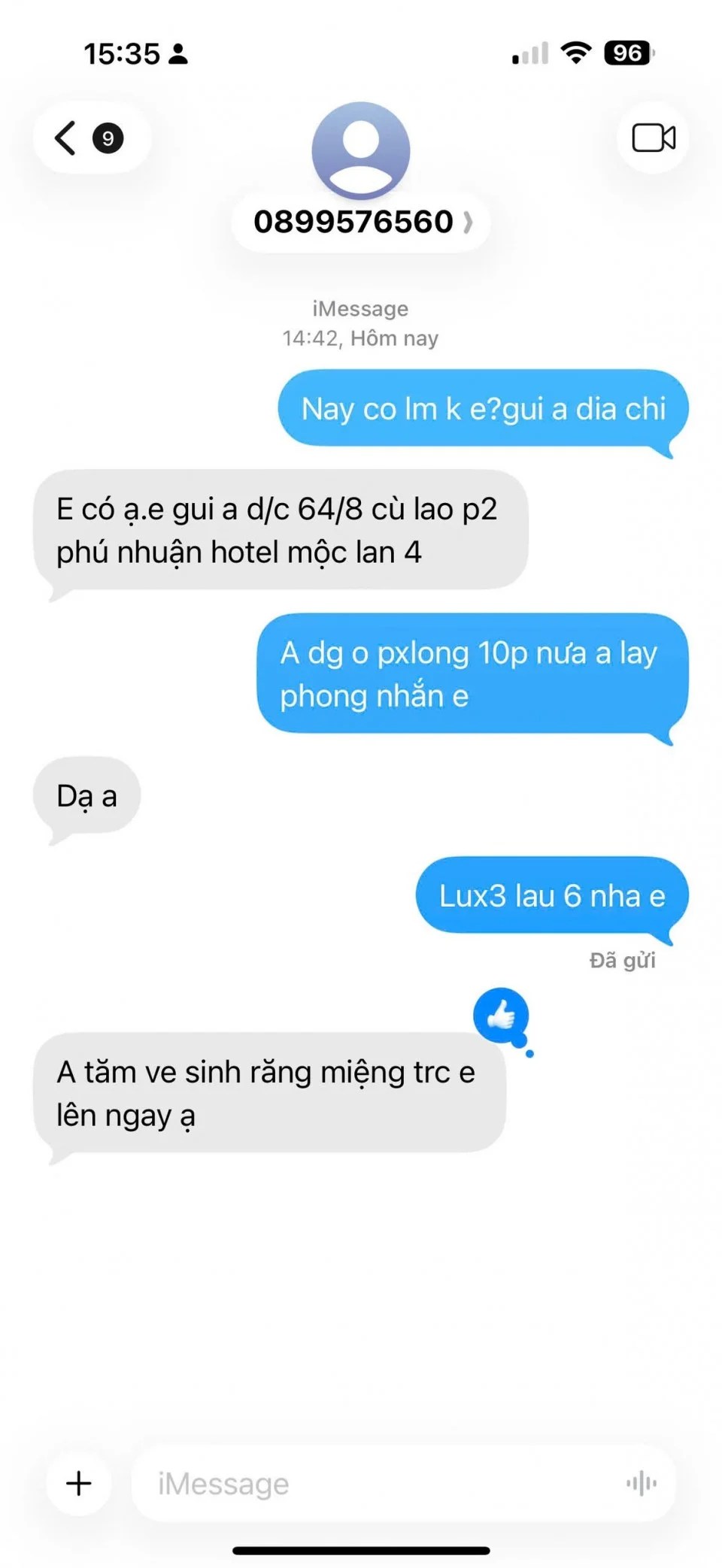Open the plus attachments menu
The width and height of the screenshot is (722, 1568).
coord(79,1483)
